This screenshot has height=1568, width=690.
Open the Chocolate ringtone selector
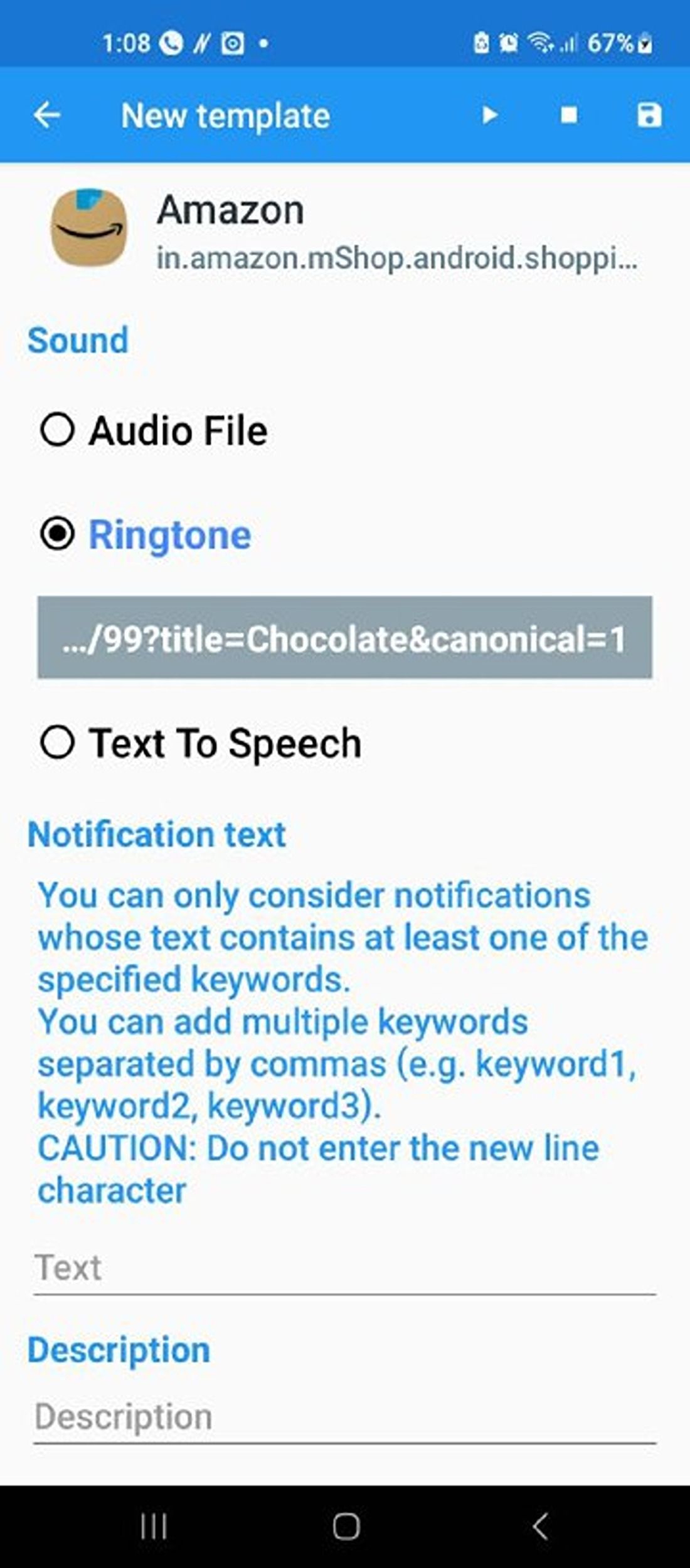tap(344, 638)
